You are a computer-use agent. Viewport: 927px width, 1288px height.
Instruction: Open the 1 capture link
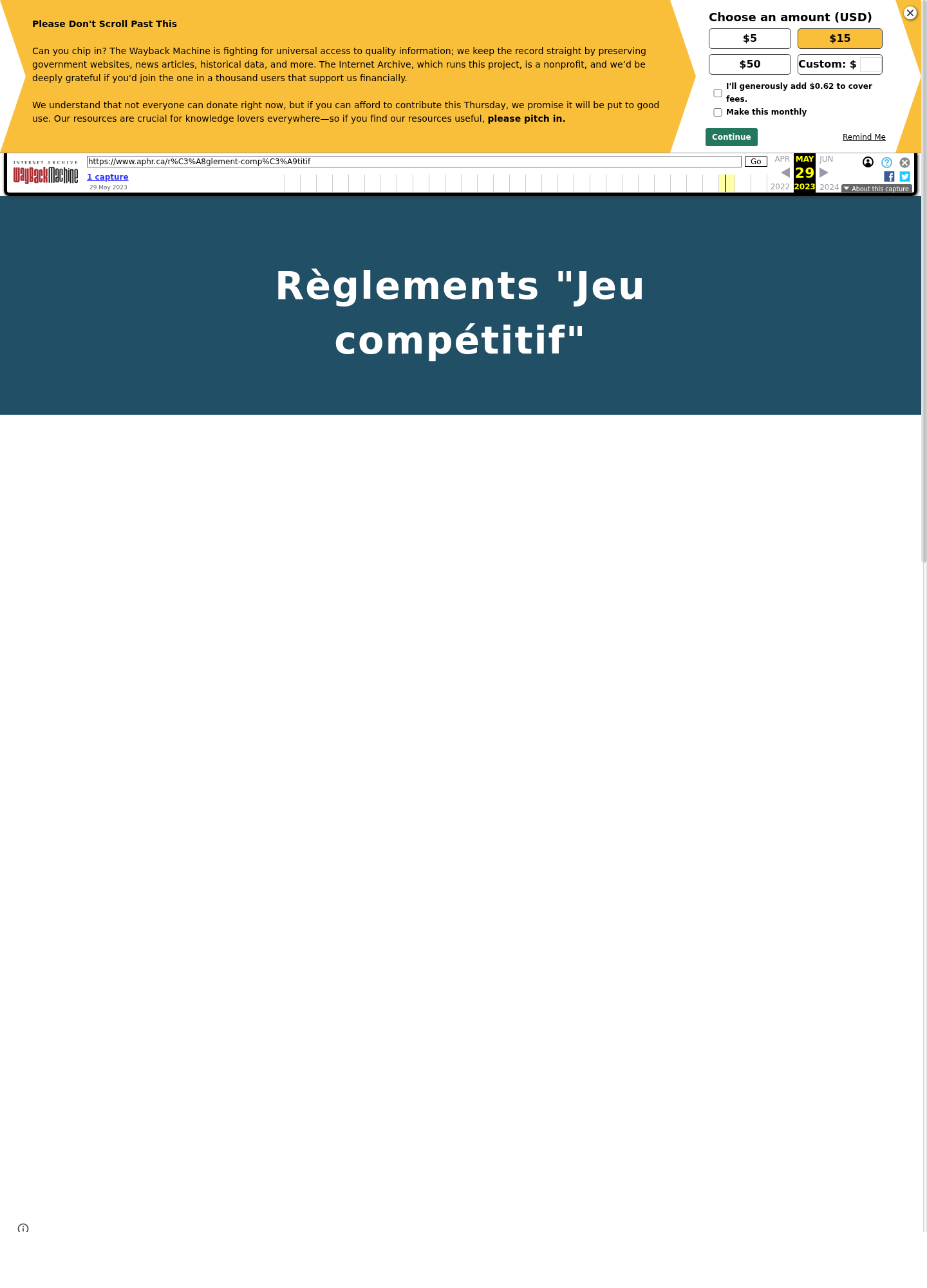[108, 177]
